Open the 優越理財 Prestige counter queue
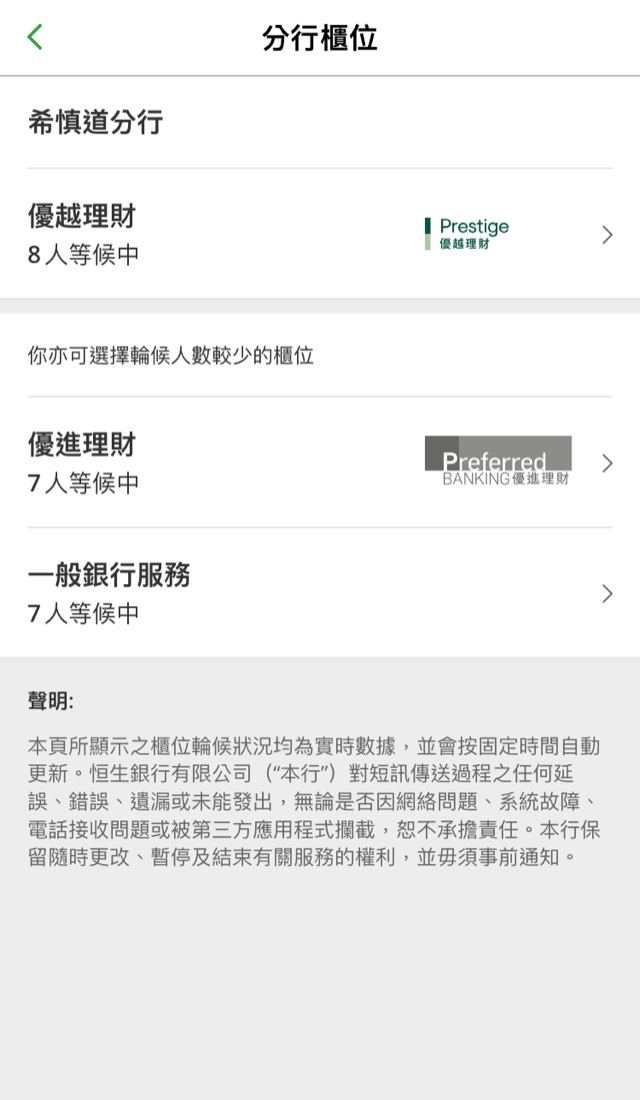 tap(320, 235)
